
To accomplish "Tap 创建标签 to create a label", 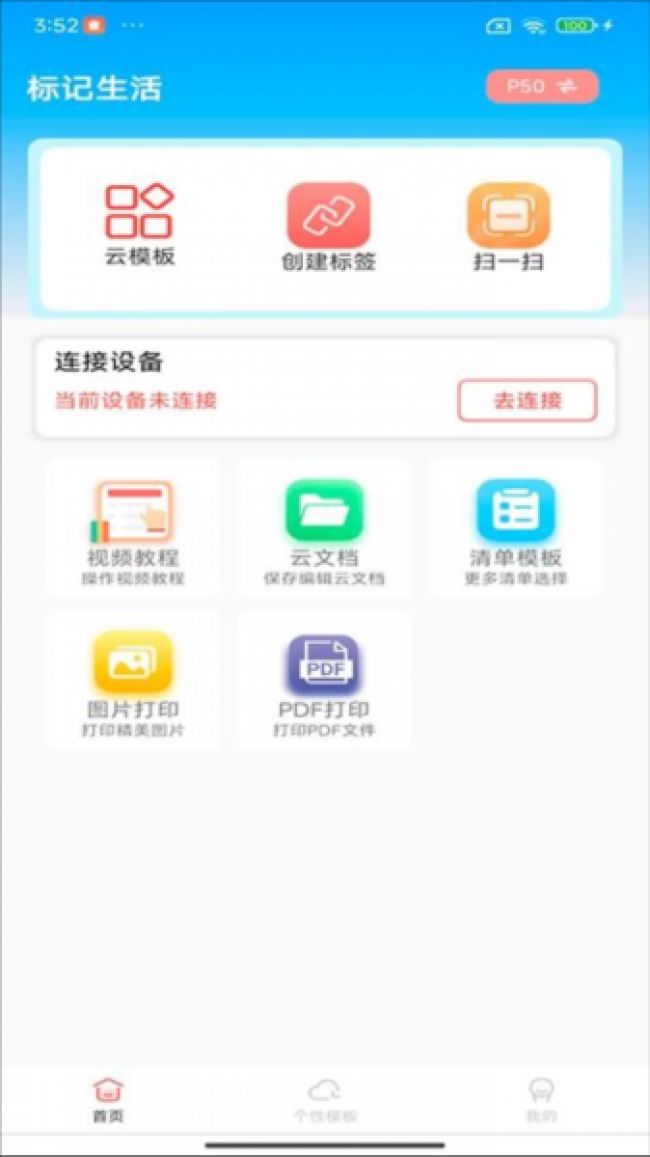I will pos(328,227).
